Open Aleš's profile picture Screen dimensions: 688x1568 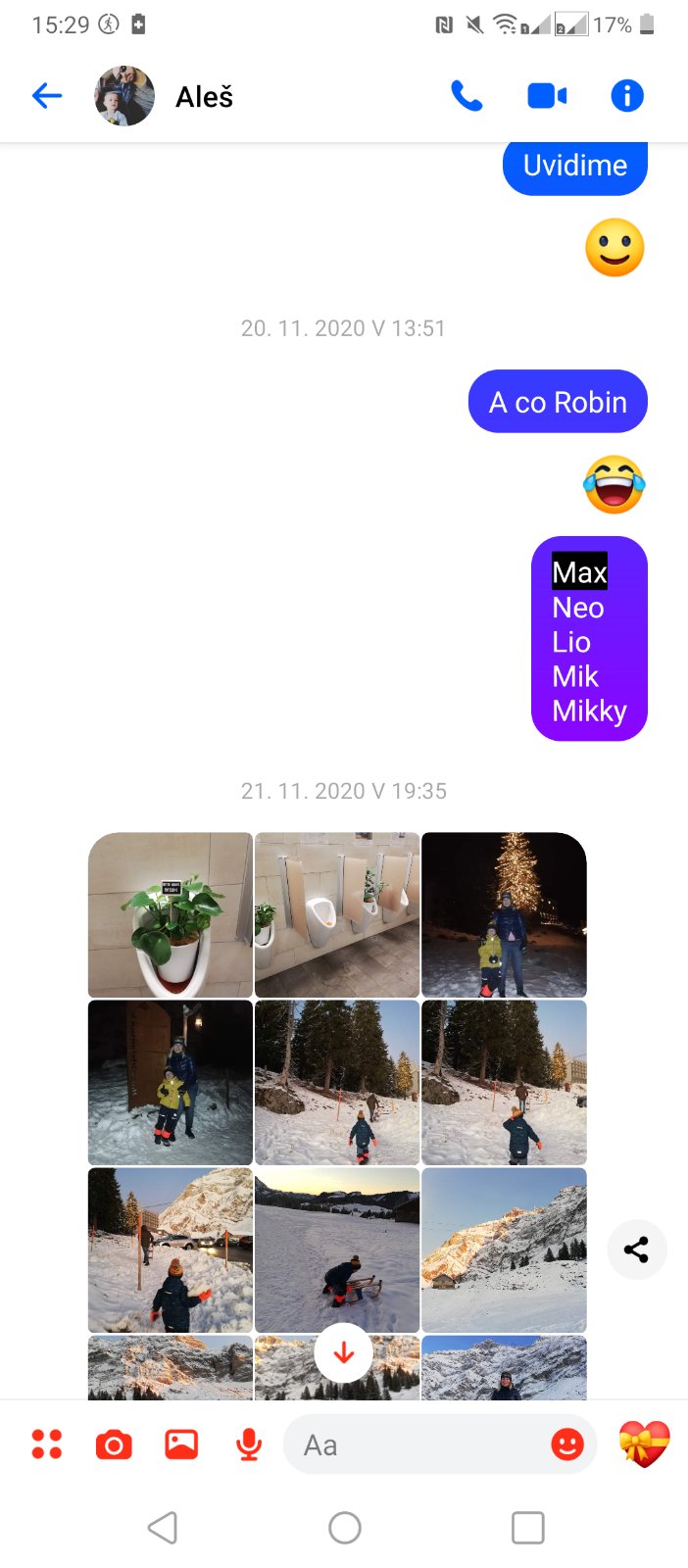[124, 96]
